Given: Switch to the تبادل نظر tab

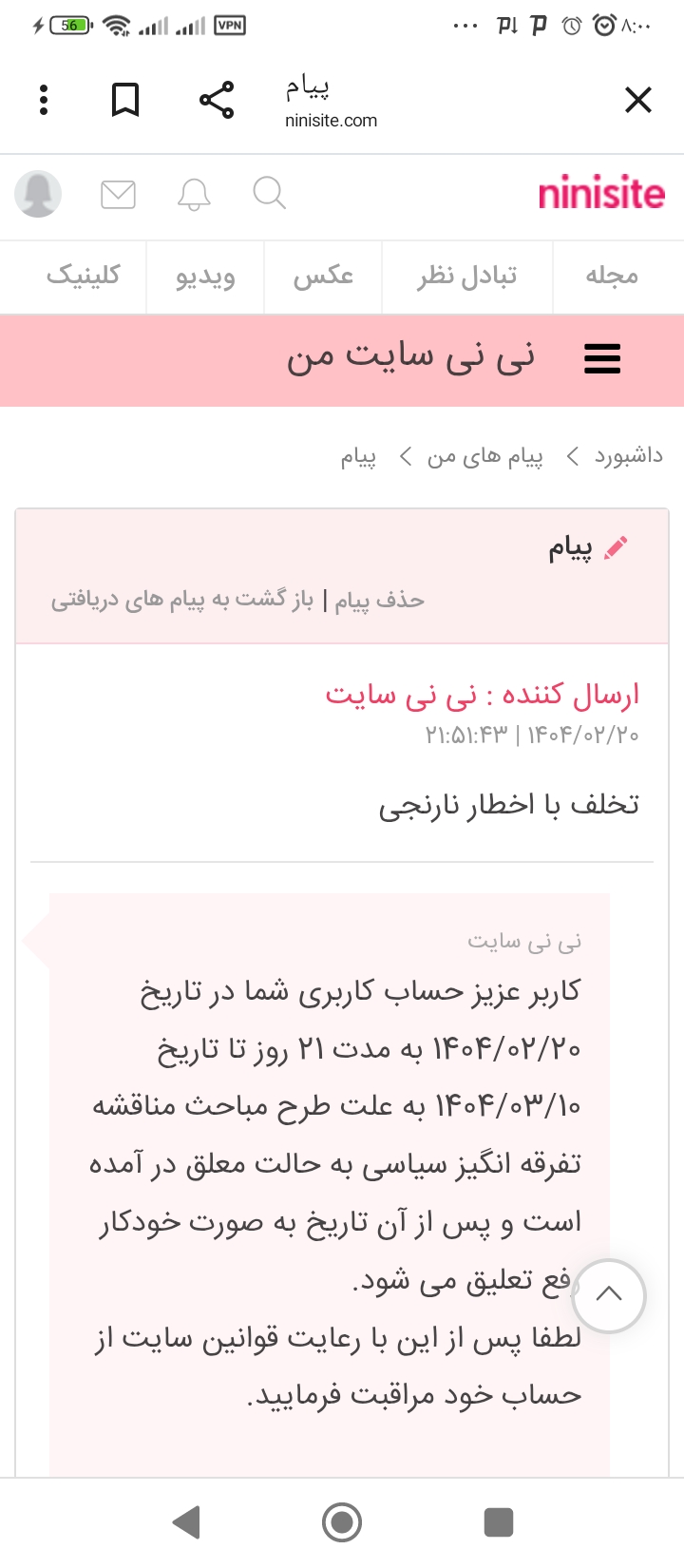Looking at the screenshot, I should [466, 277].
